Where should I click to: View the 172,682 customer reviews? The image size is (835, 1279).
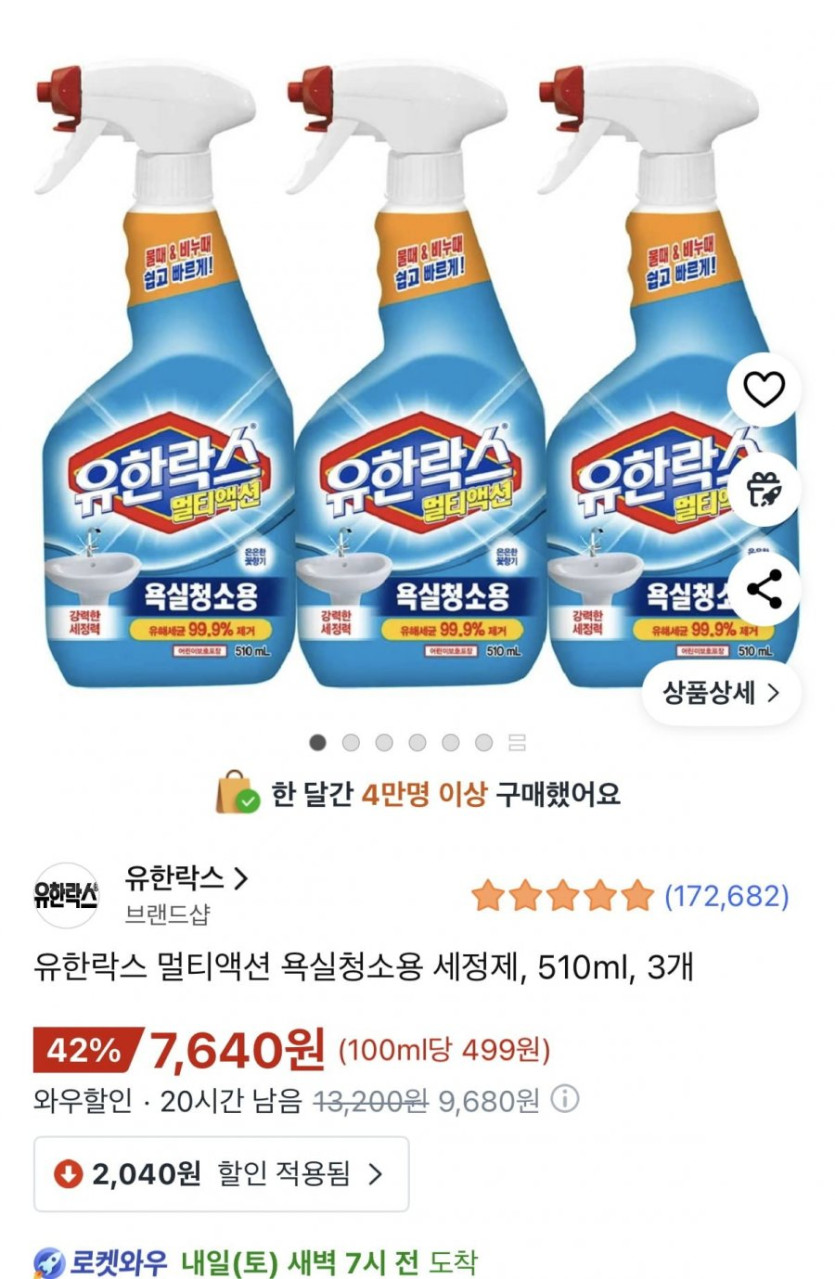coord(726,895)
